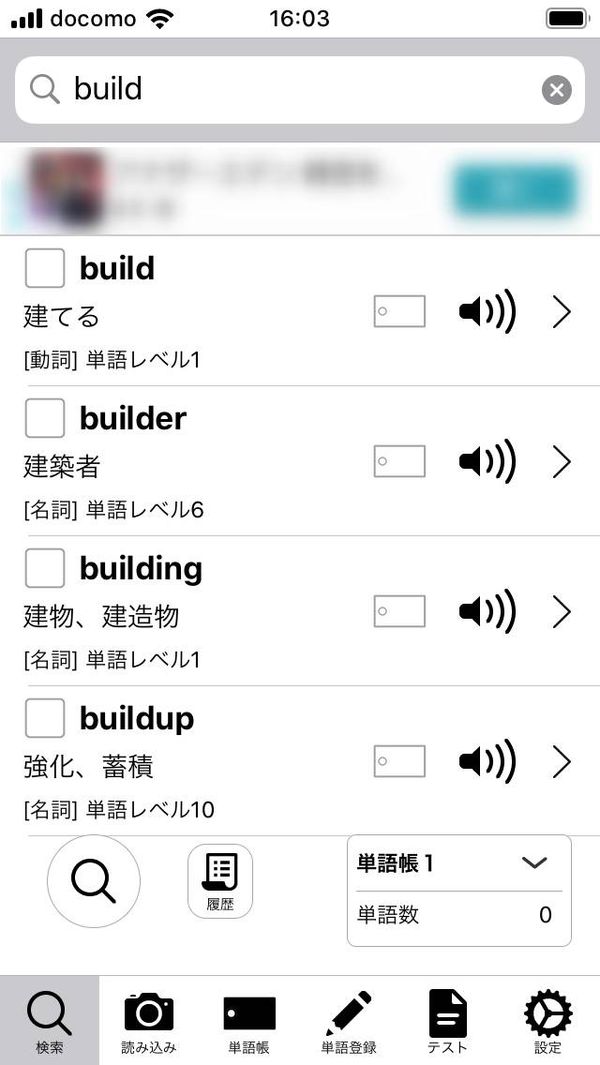Open the 単語登録 tab

349,1021
